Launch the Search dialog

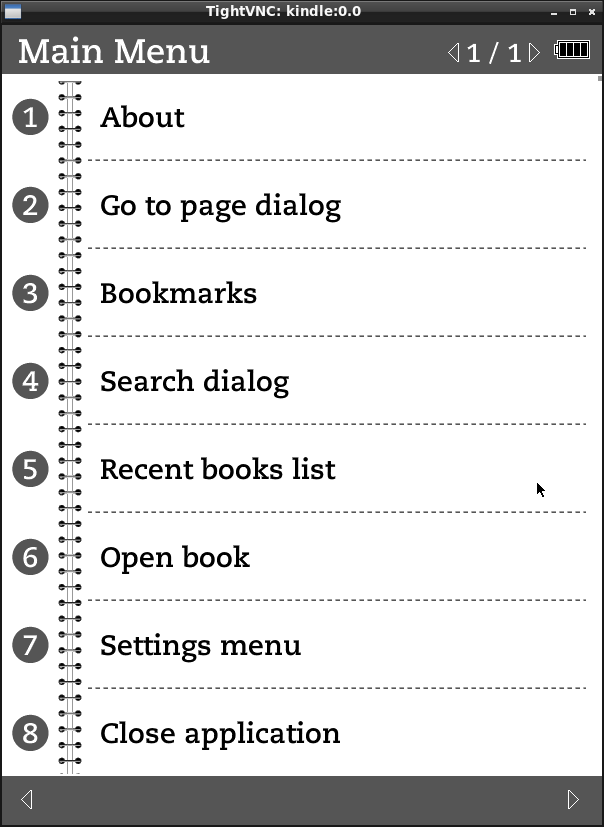(x=194, y=382)
